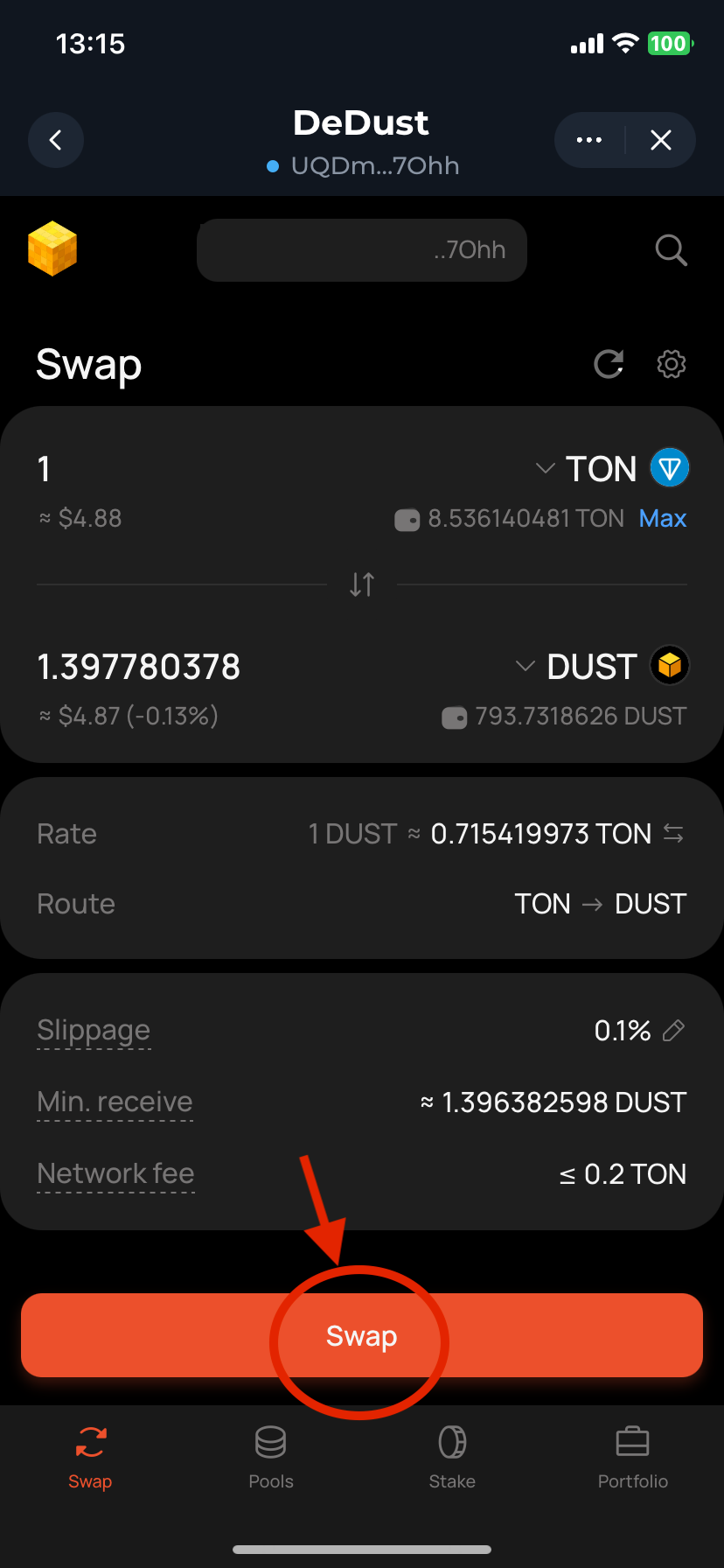Image resolution: width=724 pixels, height=1568 pixels.
Task: Go back with the header arrow
Action: 56,140
